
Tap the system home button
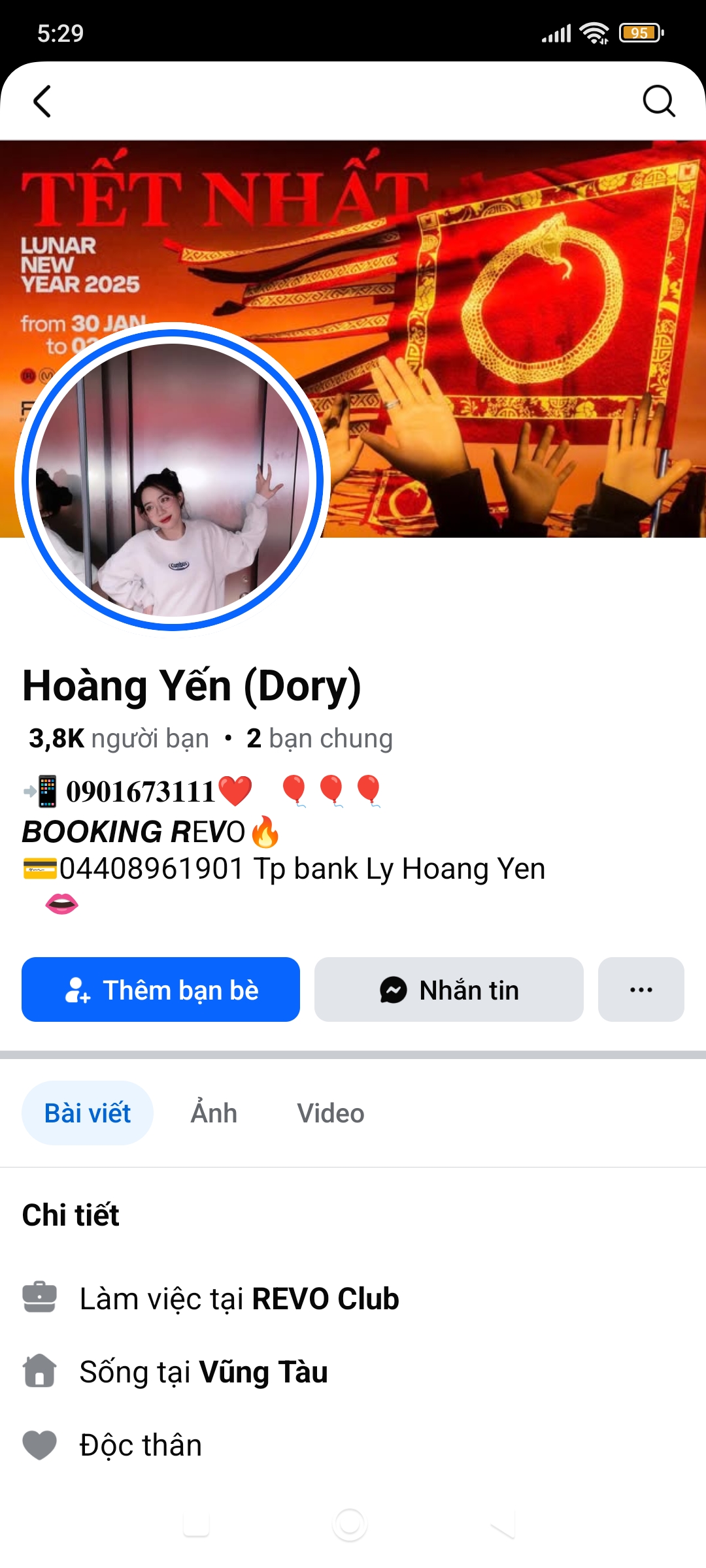coord(350,1525)
